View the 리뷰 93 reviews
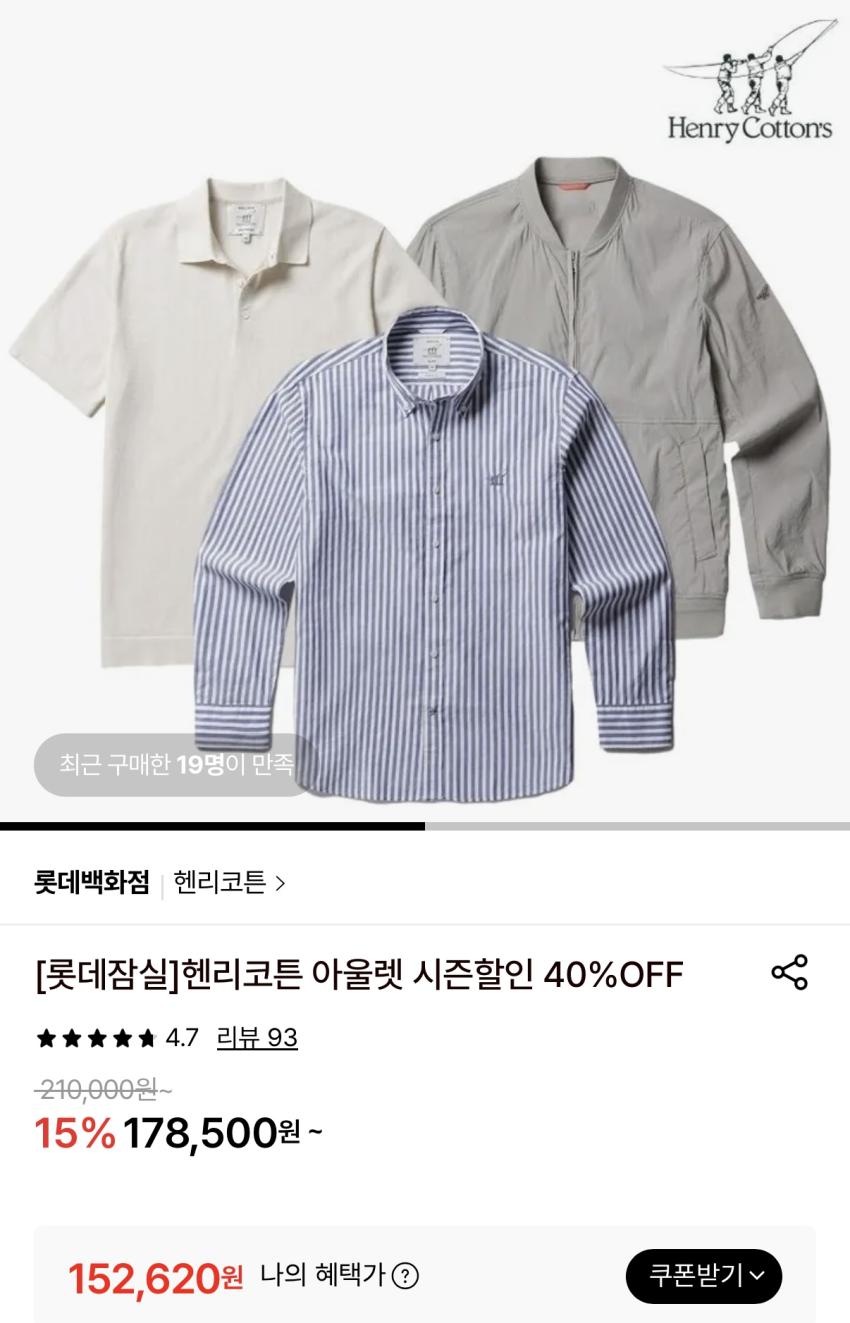Image resolution: width=850 pixels, height=1323 pixels. 257,1038
